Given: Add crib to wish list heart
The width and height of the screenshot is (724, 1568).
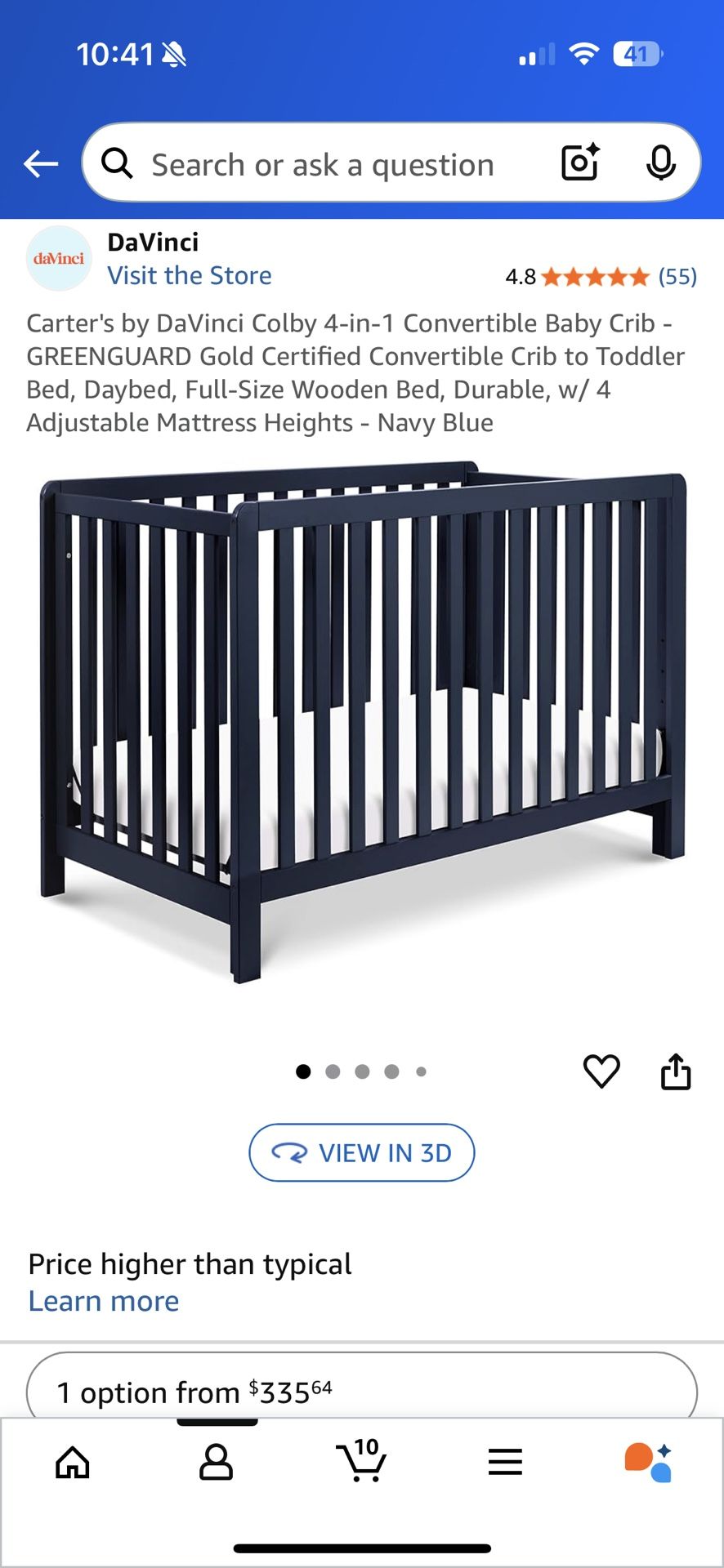Looking at the screenshot, I should [x=601, y=1071].
